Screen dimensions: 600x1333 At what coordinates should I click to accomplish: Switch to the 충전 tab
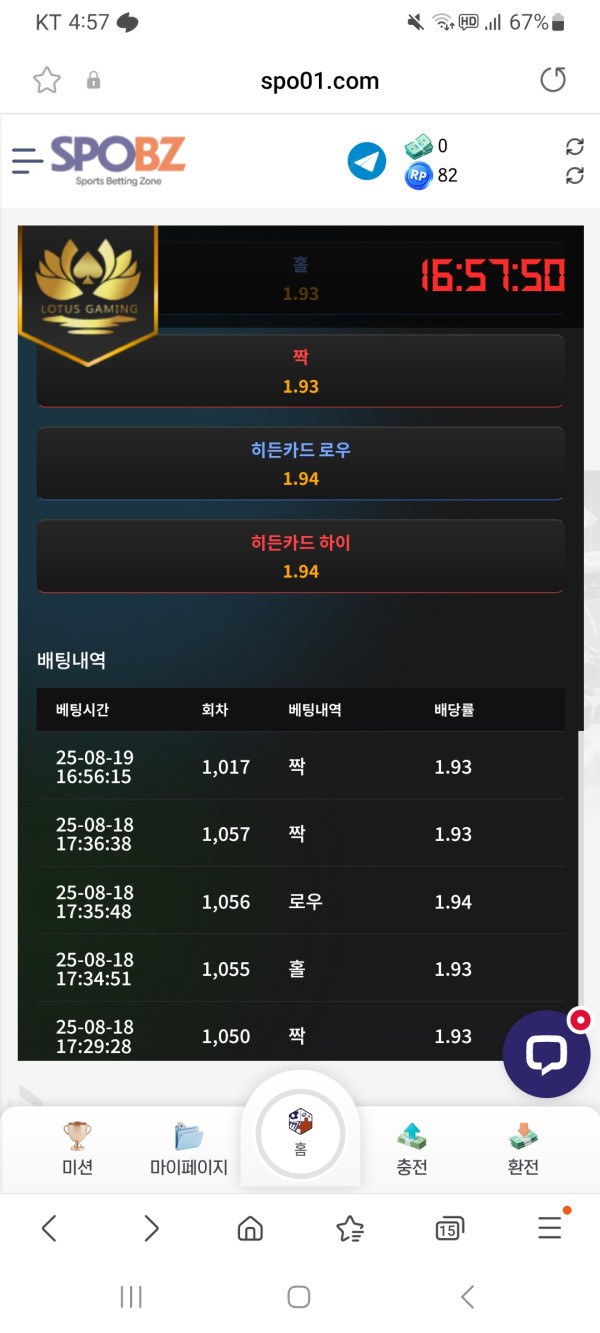click(x=411, y=1148)
